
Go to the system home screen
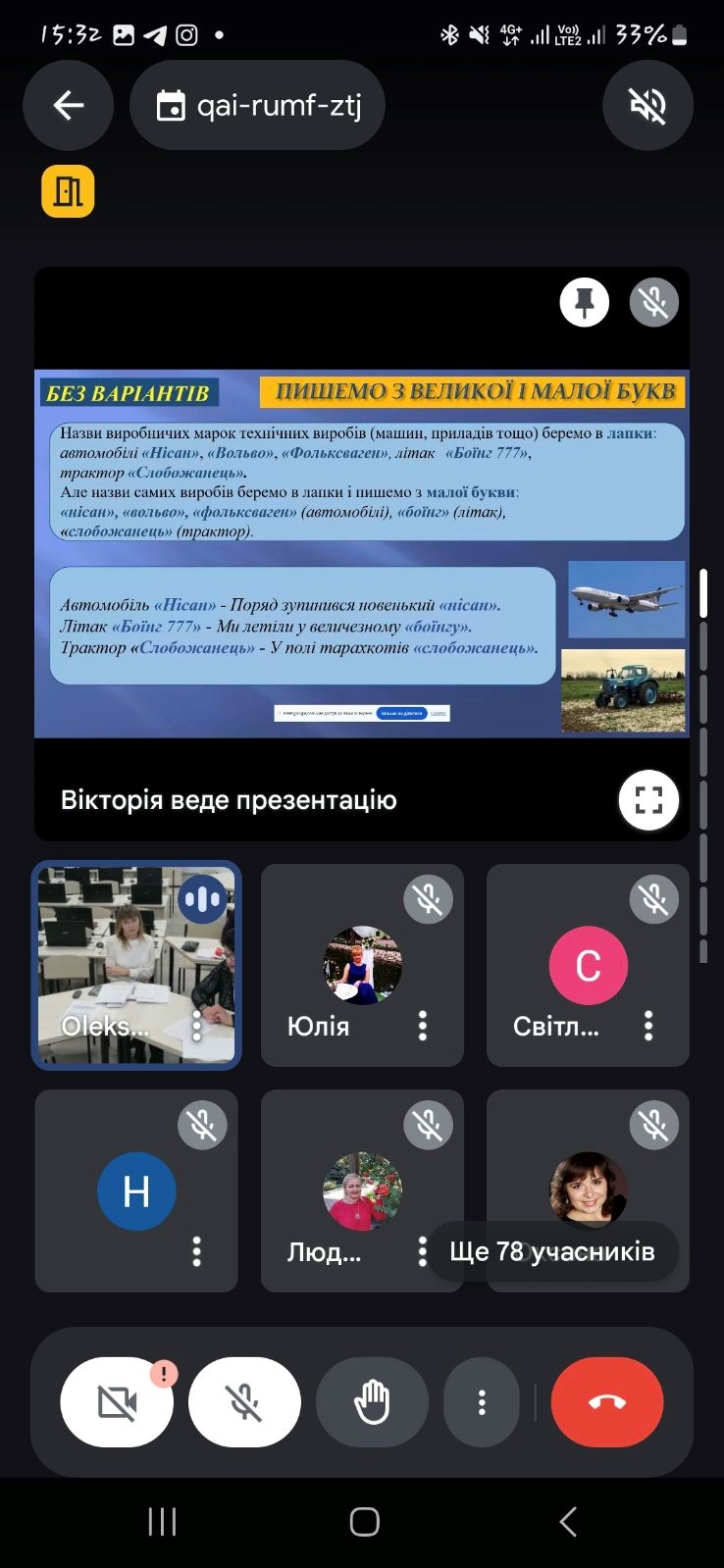[x=364, y=1522]
